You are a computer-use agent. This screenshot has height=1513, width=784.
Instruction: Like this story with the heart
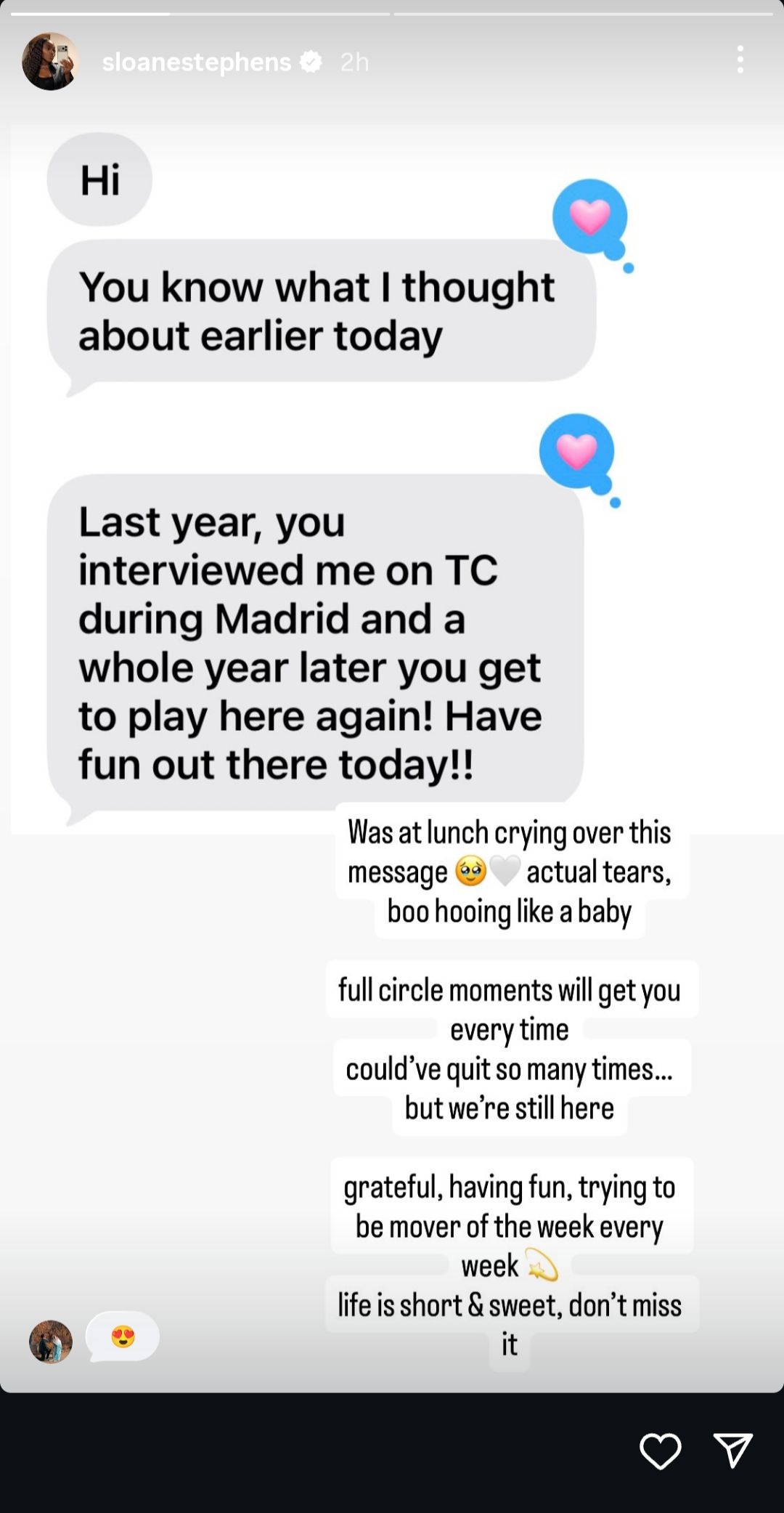[x=660, y=1451]
